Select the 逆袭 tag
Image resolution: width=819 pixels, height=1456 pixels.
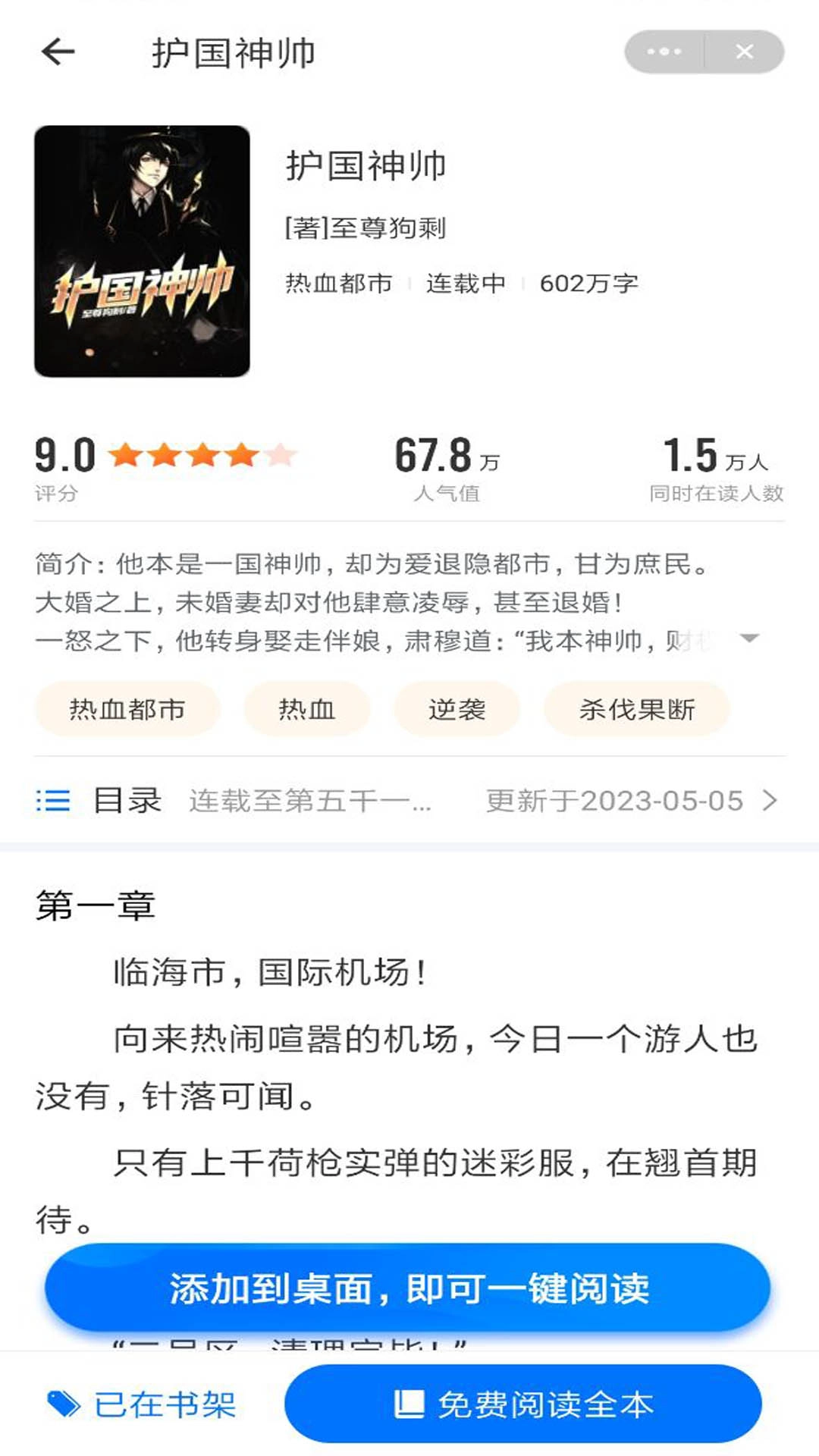pos(456,708)
